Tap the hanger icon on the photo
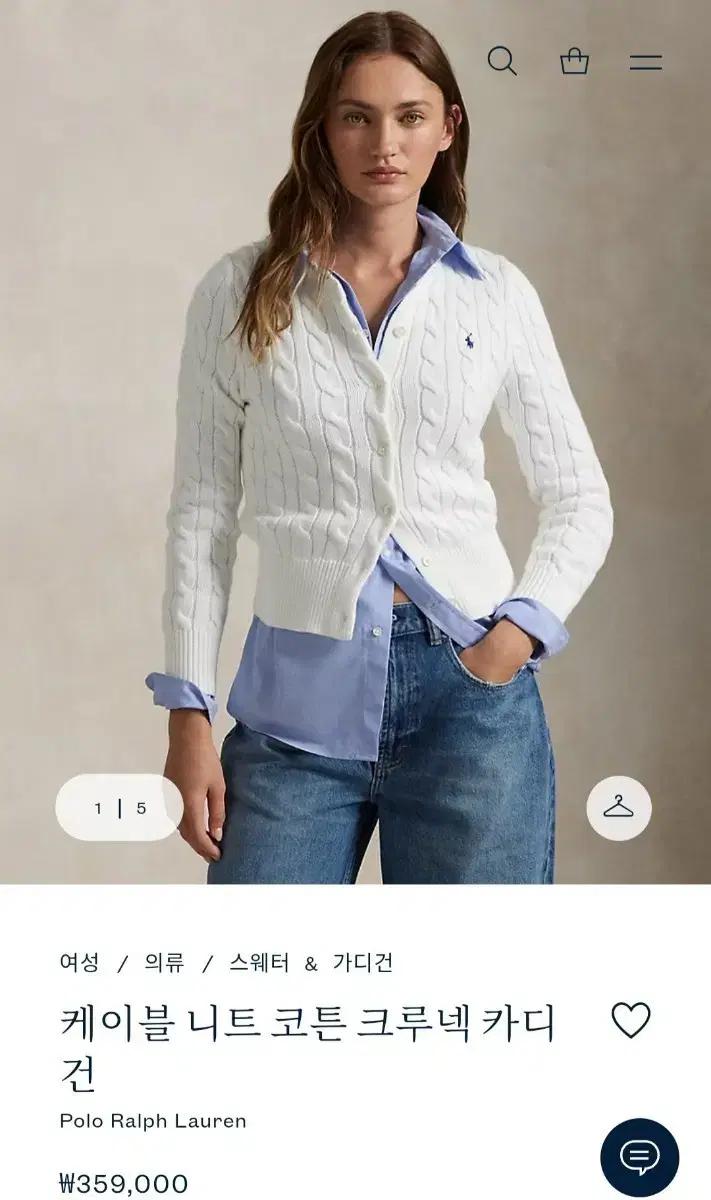The width and height of the screenshot is (711, 1200). [618, 807]
